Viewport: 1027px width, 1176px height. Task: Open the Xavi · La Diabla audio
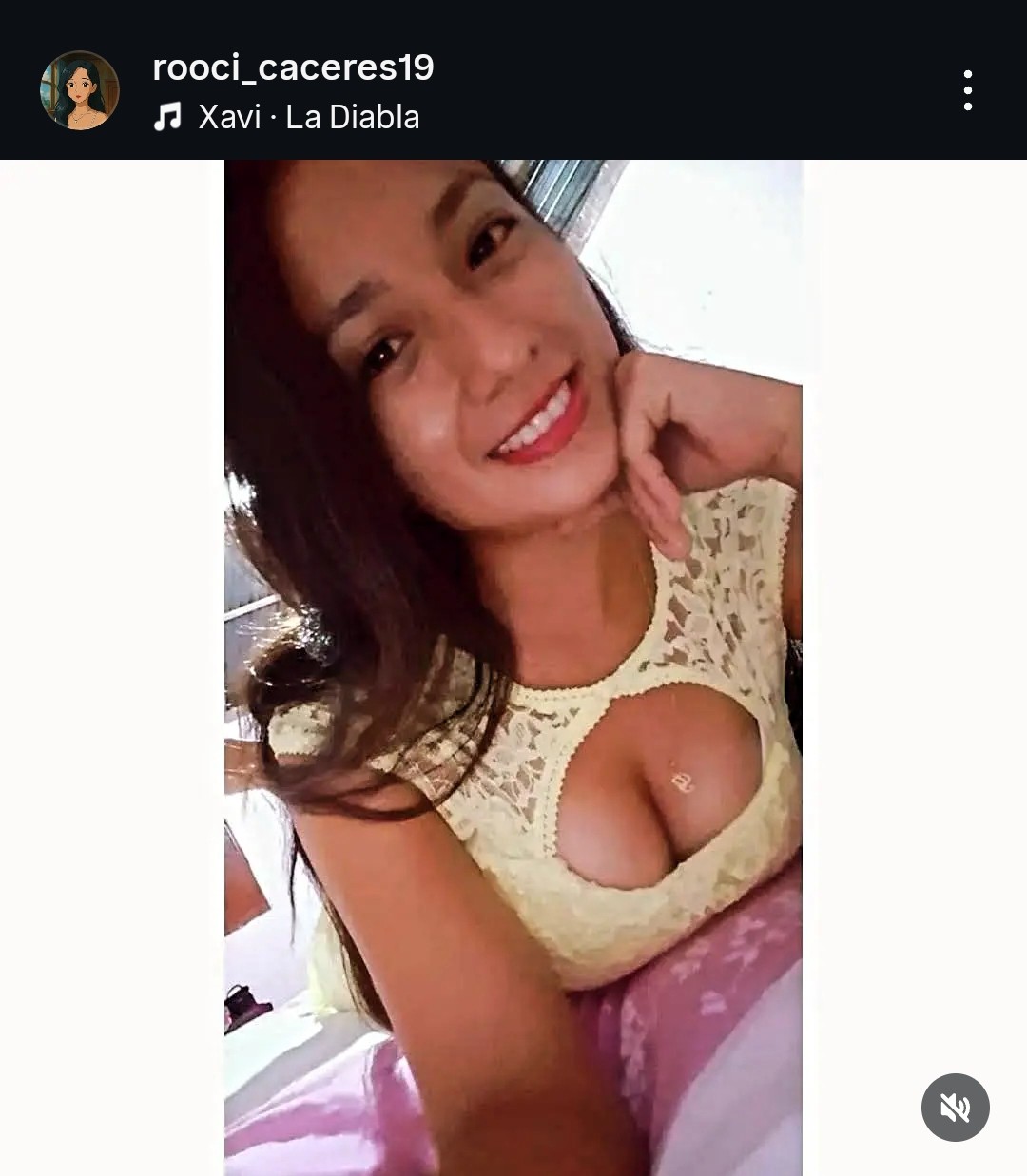(x=307, y=117)
